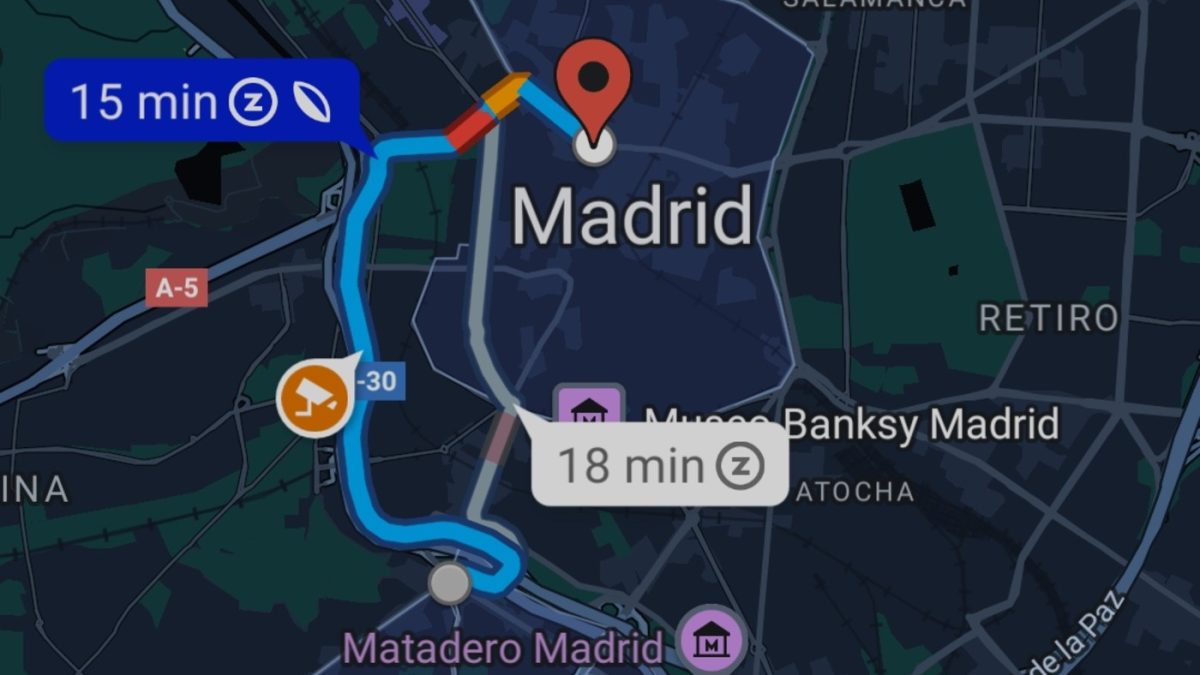Tap the 15 min route label

point(200,101)
